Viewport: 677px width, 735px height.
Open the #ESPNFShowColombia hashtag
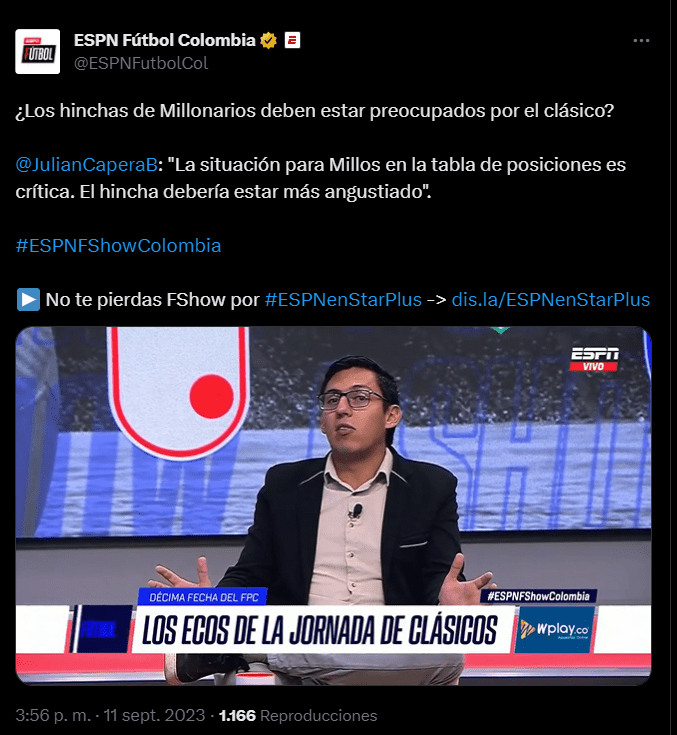click(x=118, y=245)
